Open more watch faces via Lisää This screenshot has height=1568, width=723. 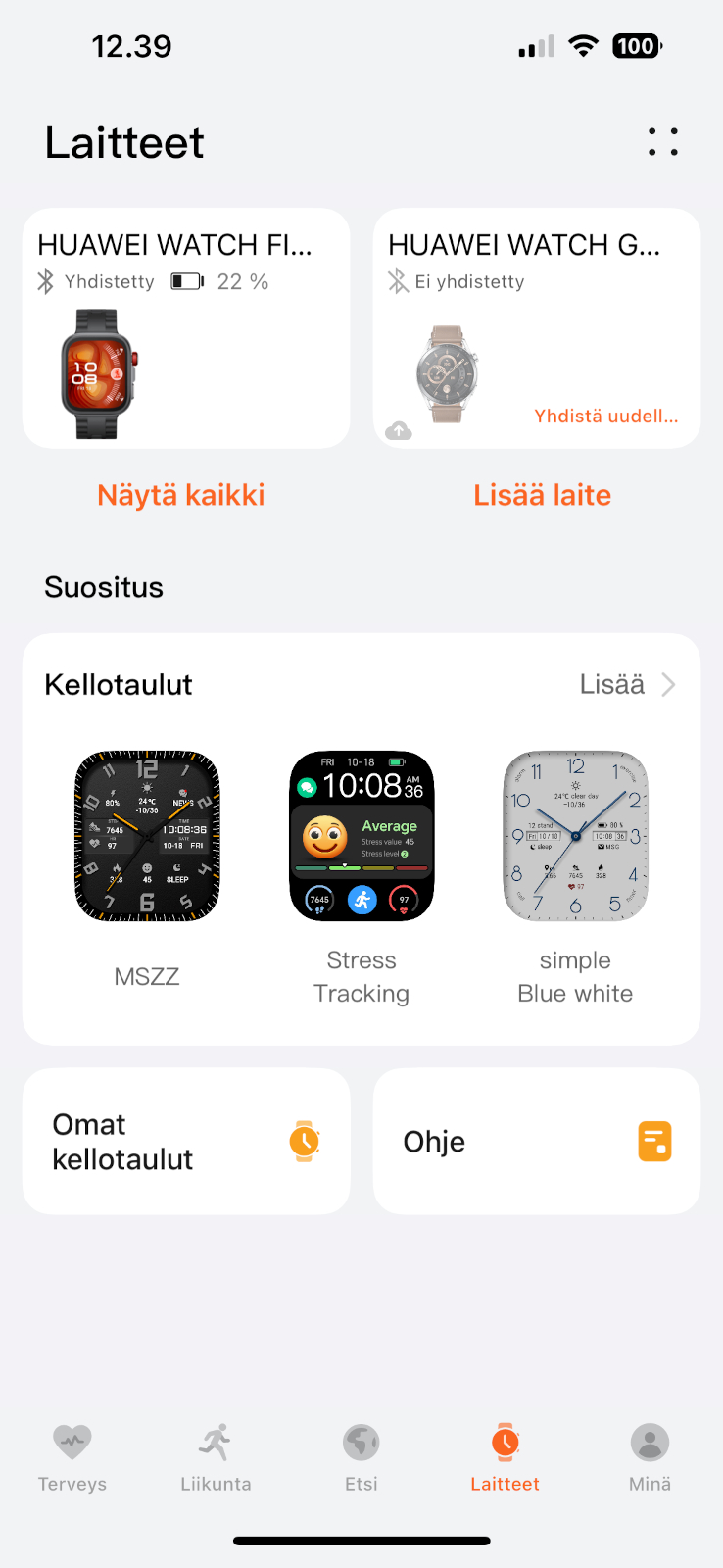627,684
